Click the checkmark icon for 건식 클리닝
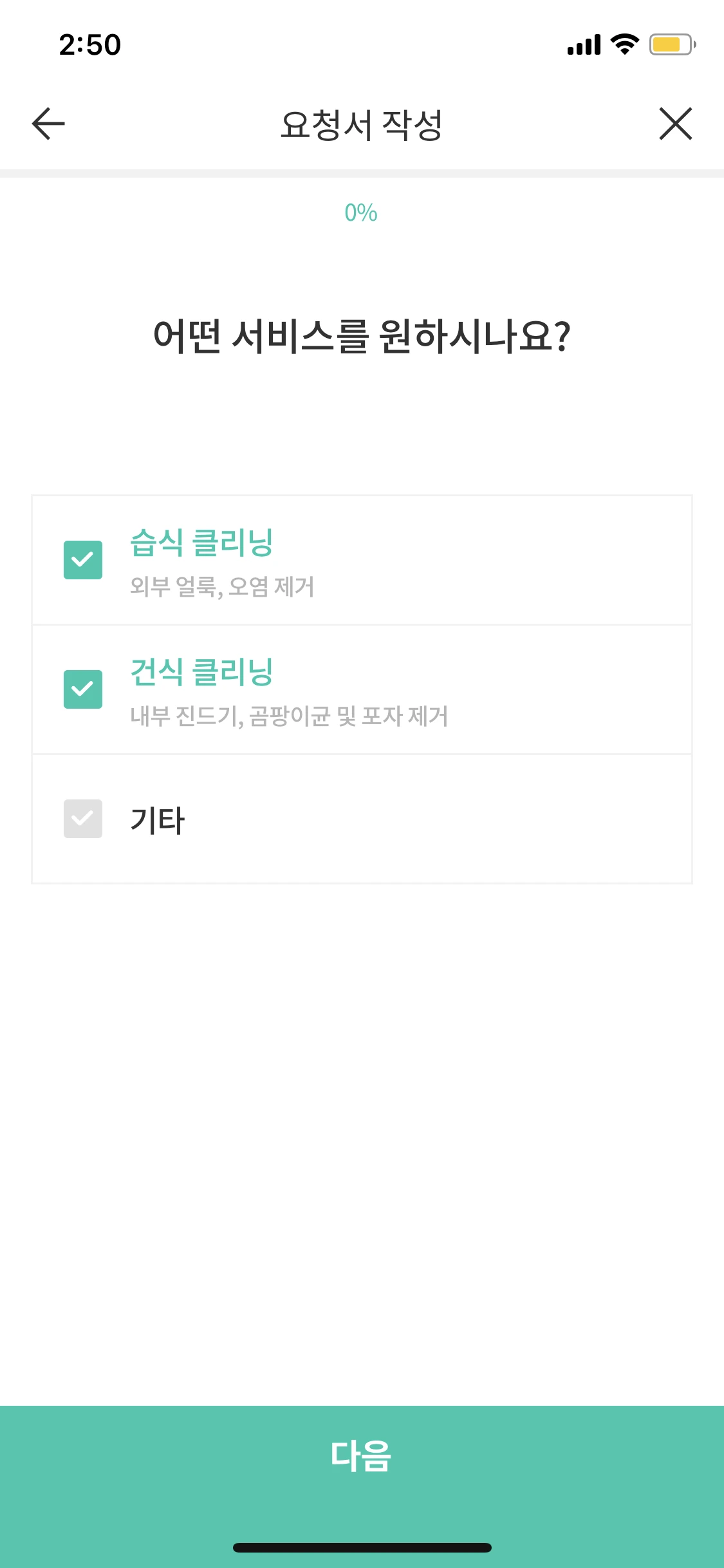724x1568 pixels. point(82,689)
